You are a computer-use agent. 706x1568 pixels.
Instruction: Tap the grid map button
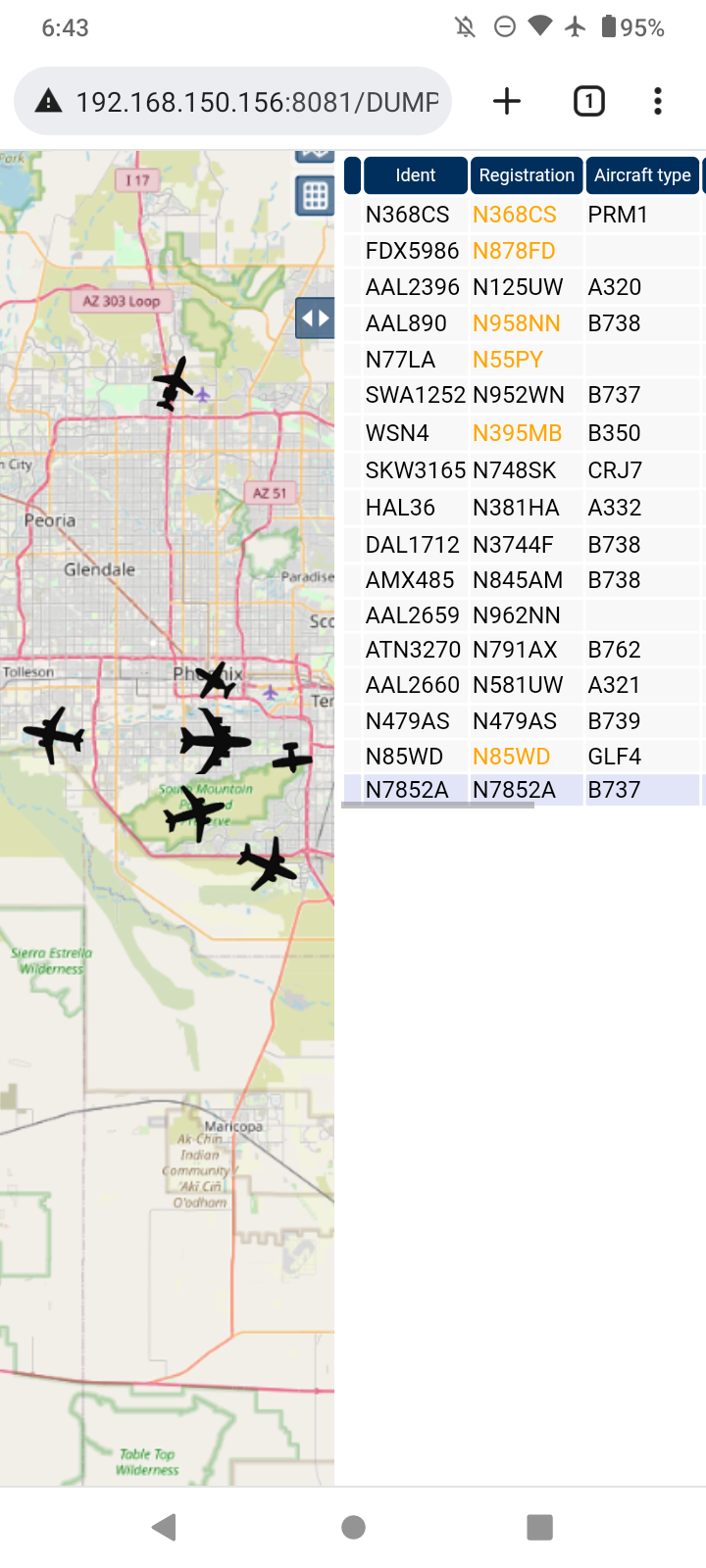pos(315,197)
